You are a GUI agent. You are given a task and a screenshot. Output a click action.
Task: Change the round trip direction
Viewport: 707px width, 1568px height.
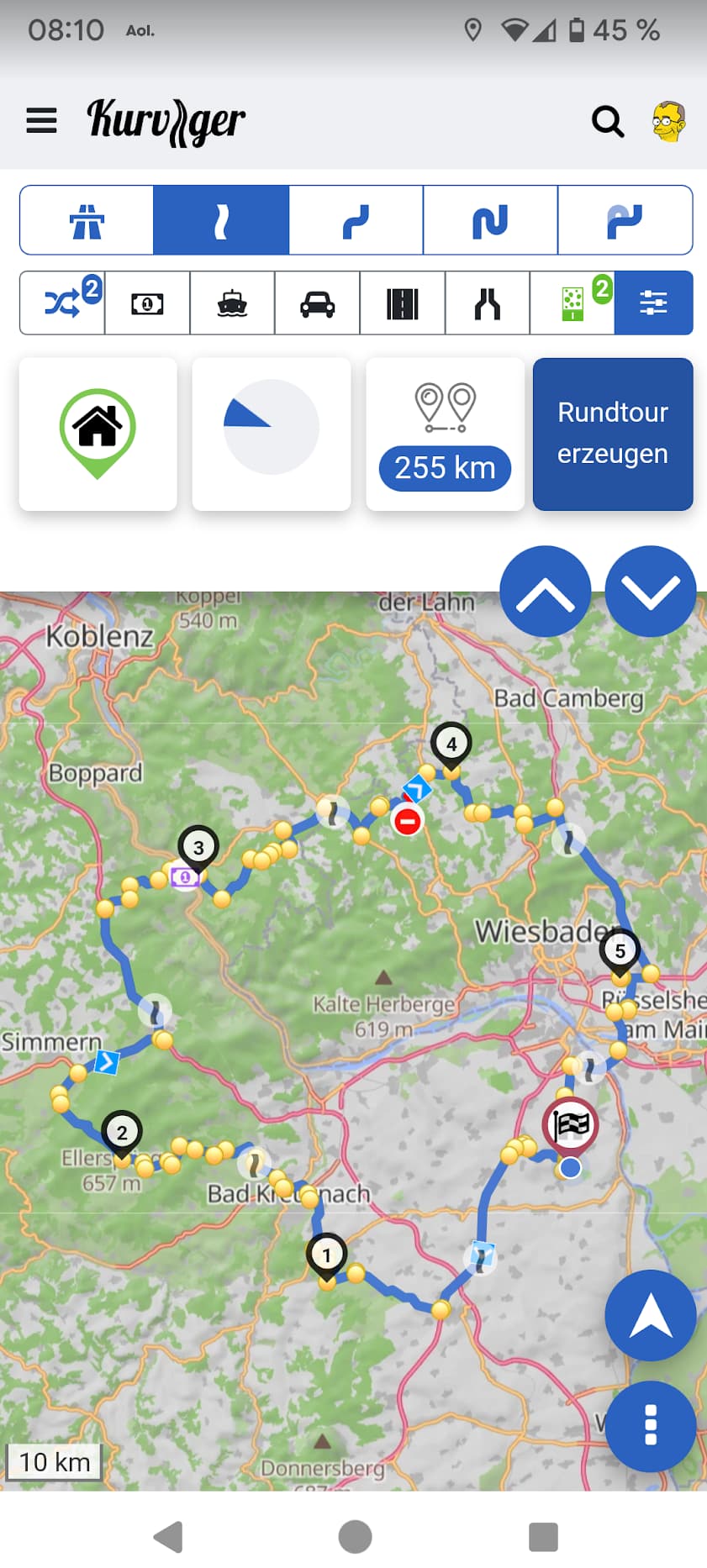pos(271,434)
